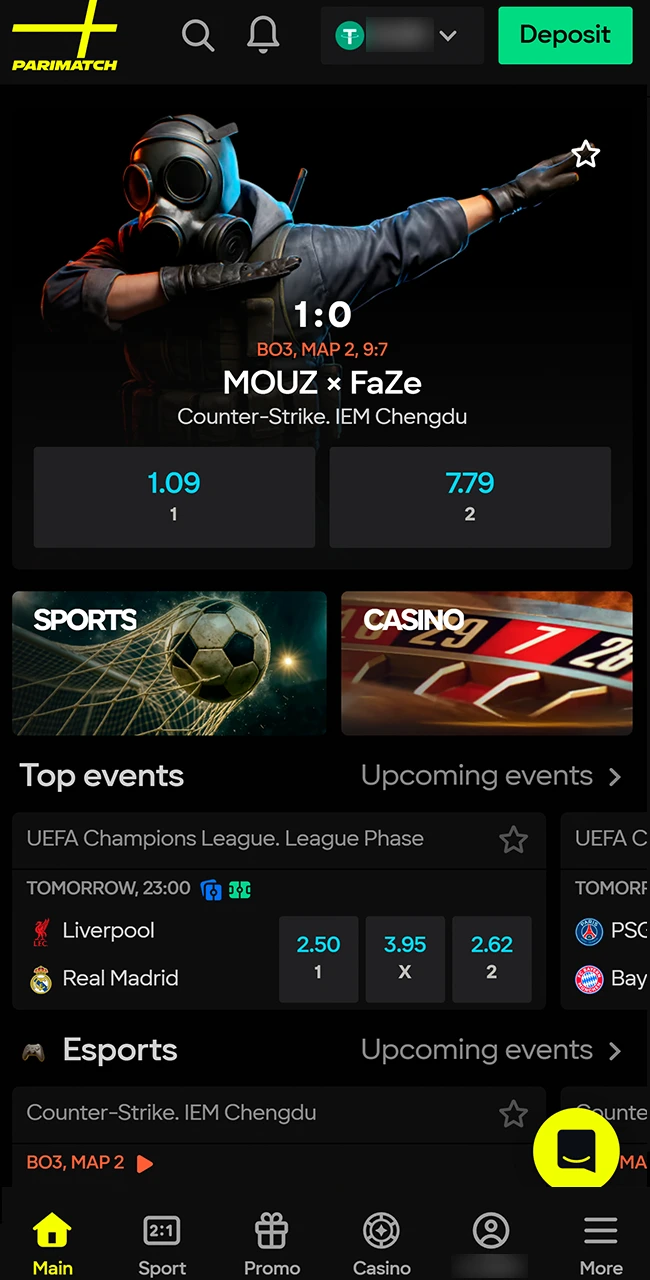
Task: Open the notifications bell
Action: click(x=263, y=36)
